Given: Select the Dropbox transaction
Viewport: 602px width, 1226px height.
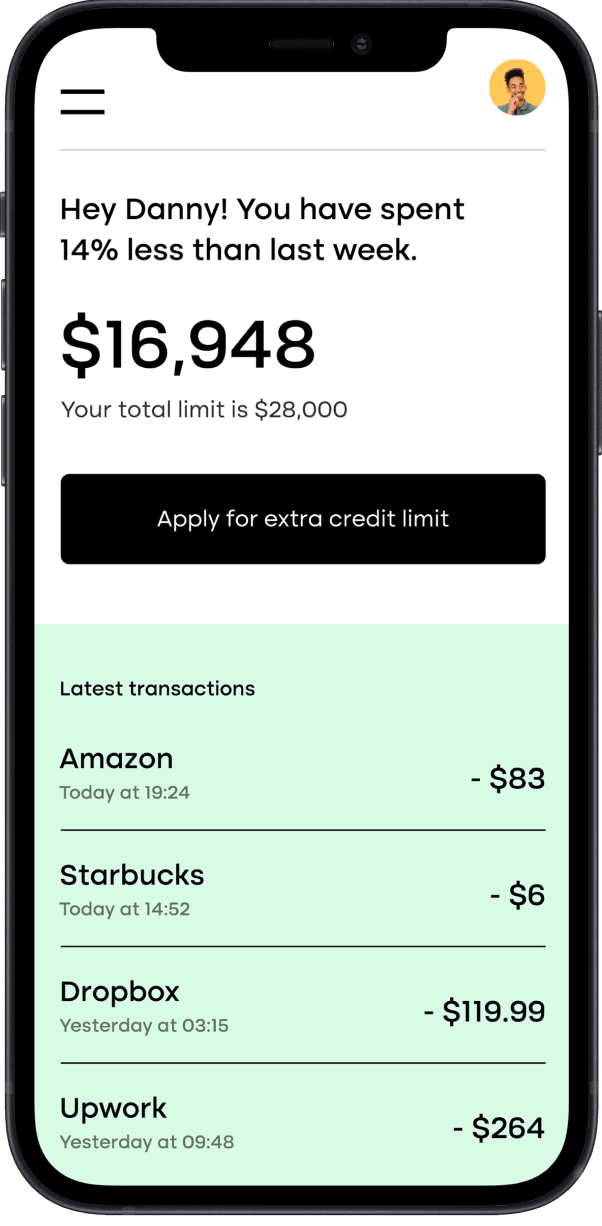Looking at the screenshot, I should [303, 1006].
